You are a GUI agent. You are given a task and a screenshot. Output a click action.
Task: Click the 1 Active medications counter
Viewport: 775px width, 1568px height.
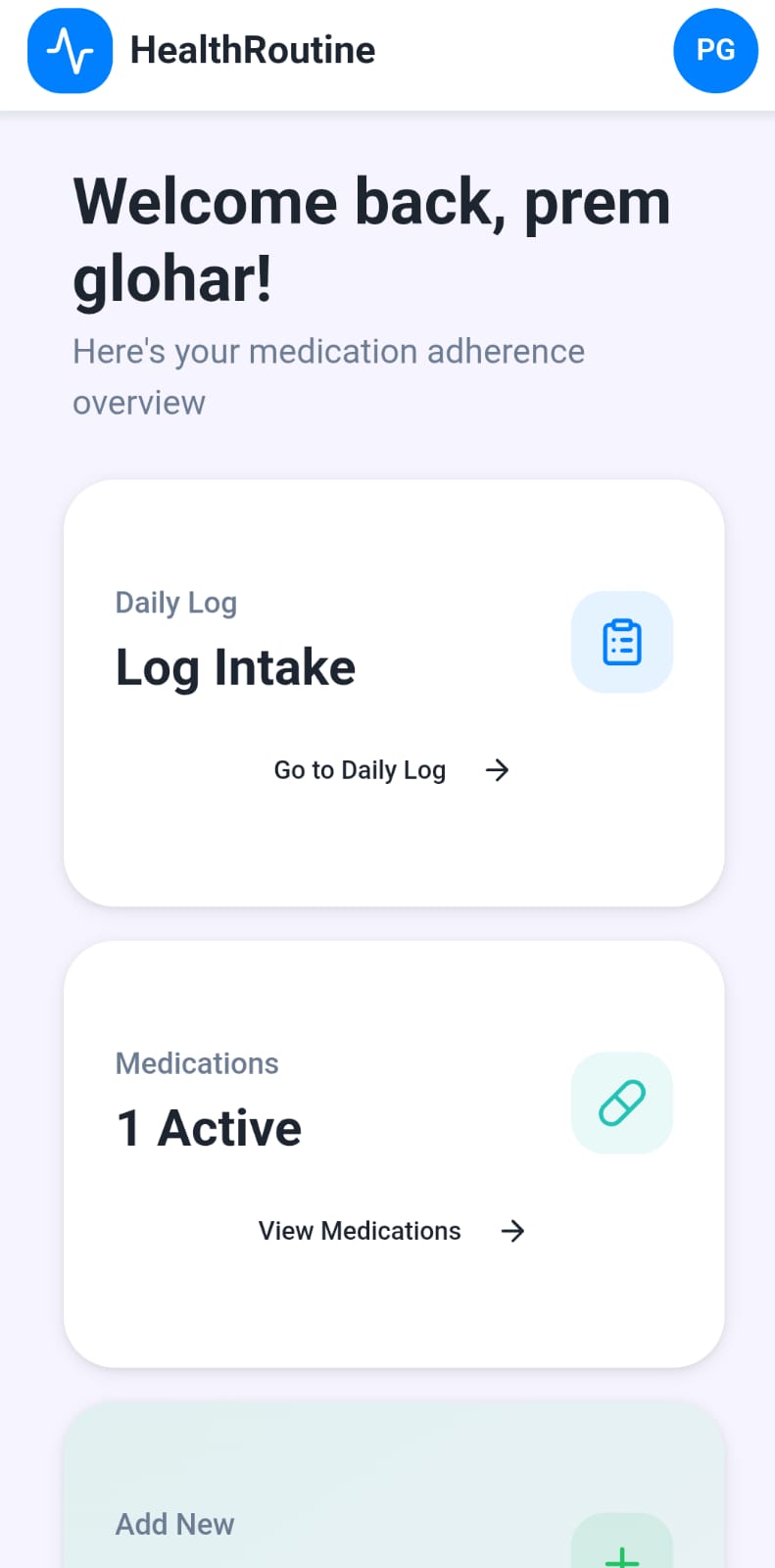(209, 1127)
